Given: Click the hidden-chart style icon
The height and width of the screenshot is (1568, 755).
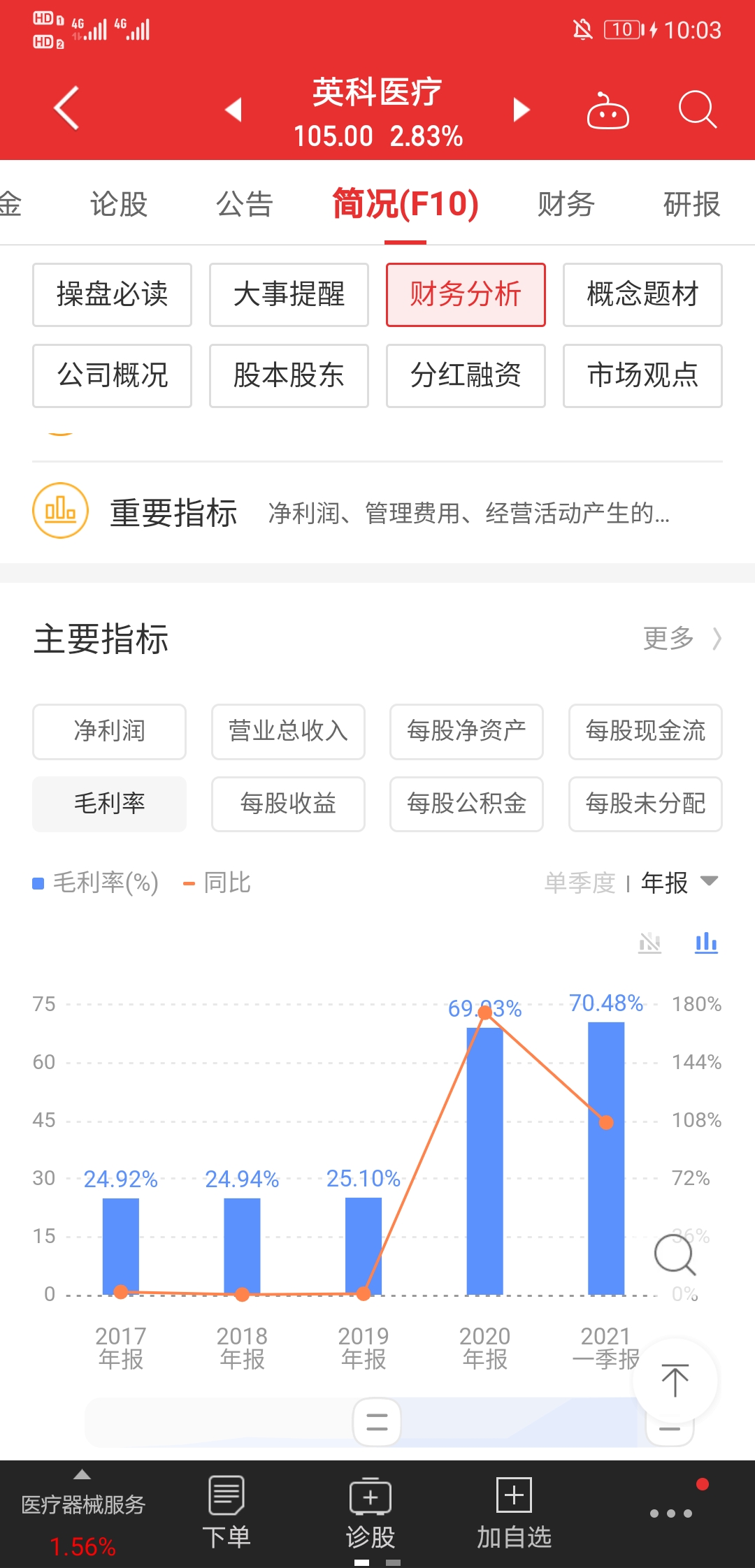Looking at the screenshot, I should [x=650, y=943].
